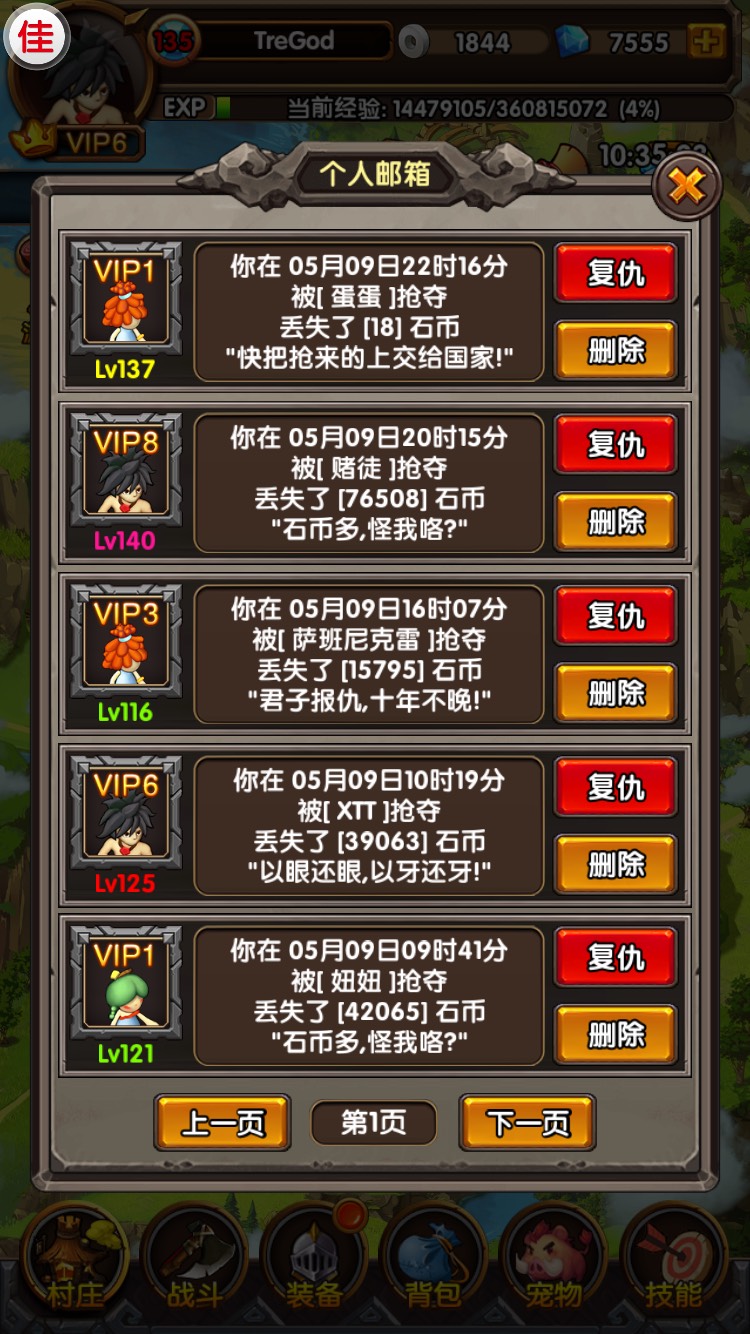This screenshot has height=1334, width=750.
Task: Close the 个人邮箱 mailbox window
Action: click(x=686, y=186)
